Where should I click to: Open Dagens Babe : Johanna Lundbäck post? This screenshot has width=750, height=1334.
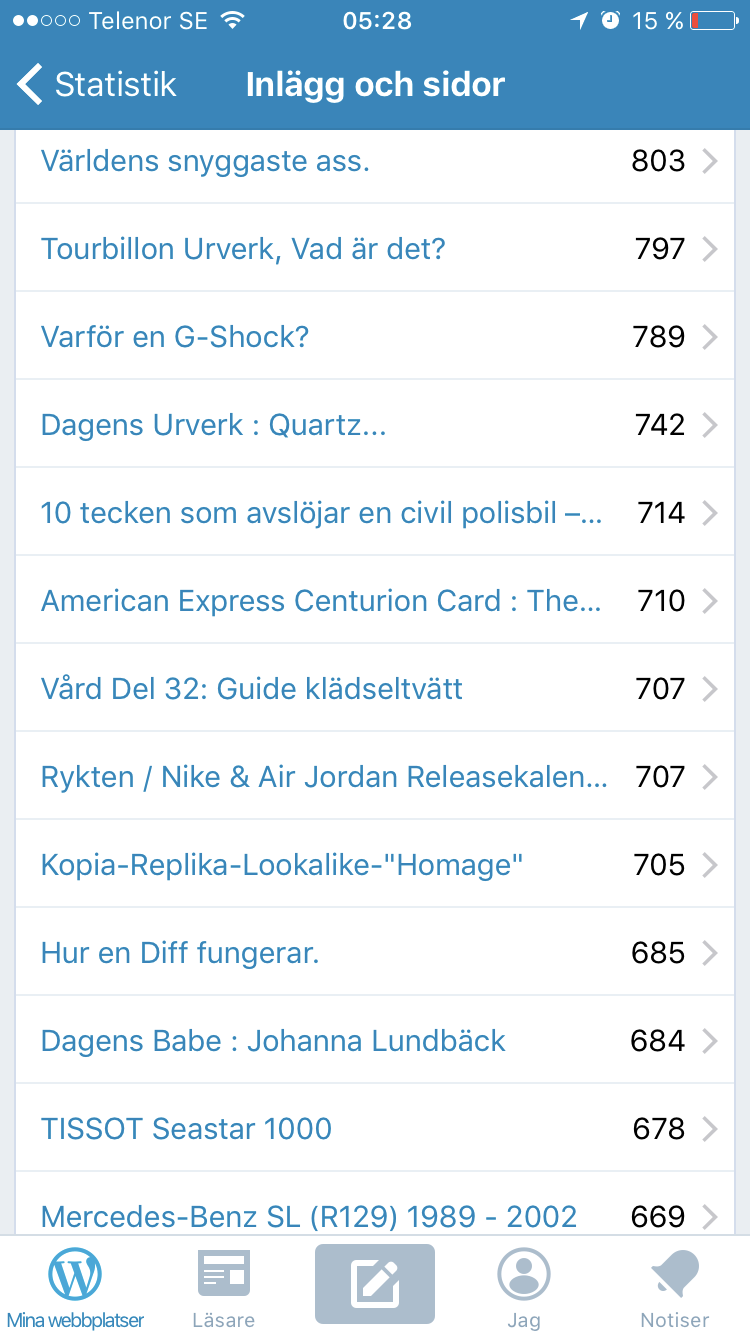pyautogui.click(x=375, y=1040)
